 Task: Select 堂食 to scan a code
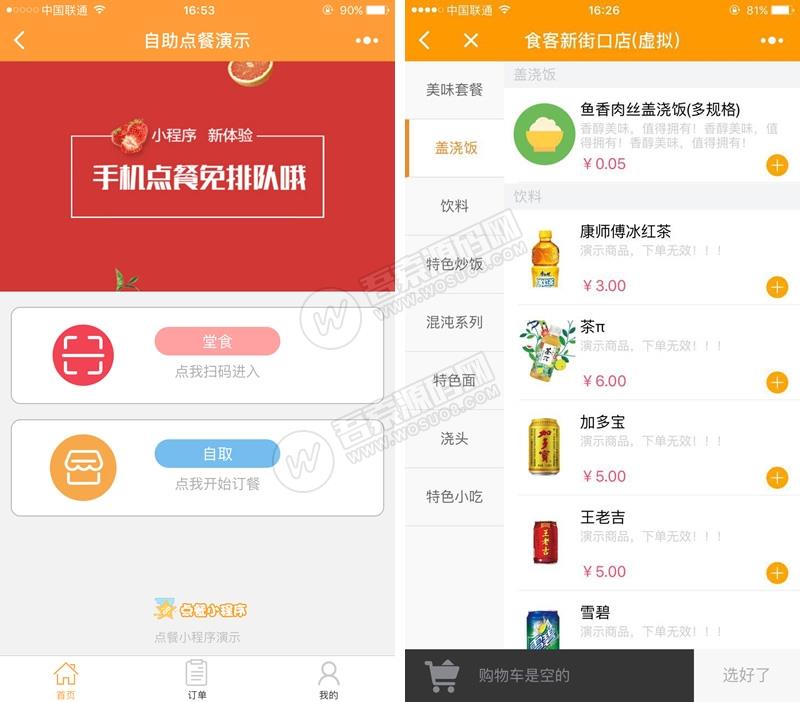(217, 342)
